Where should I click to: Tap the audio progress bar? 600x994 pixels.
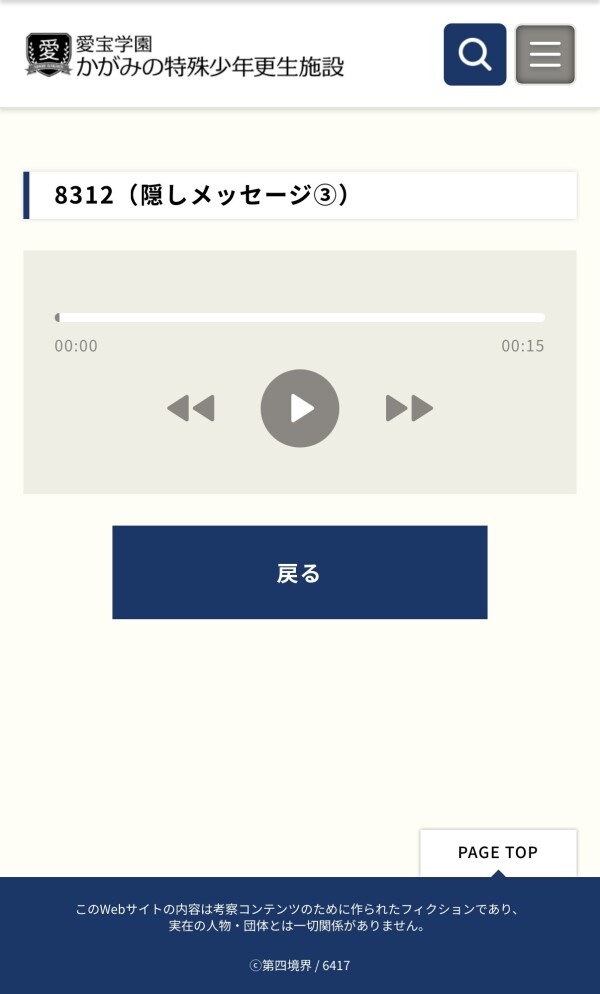pyautogui.click(x=300, y=318)
